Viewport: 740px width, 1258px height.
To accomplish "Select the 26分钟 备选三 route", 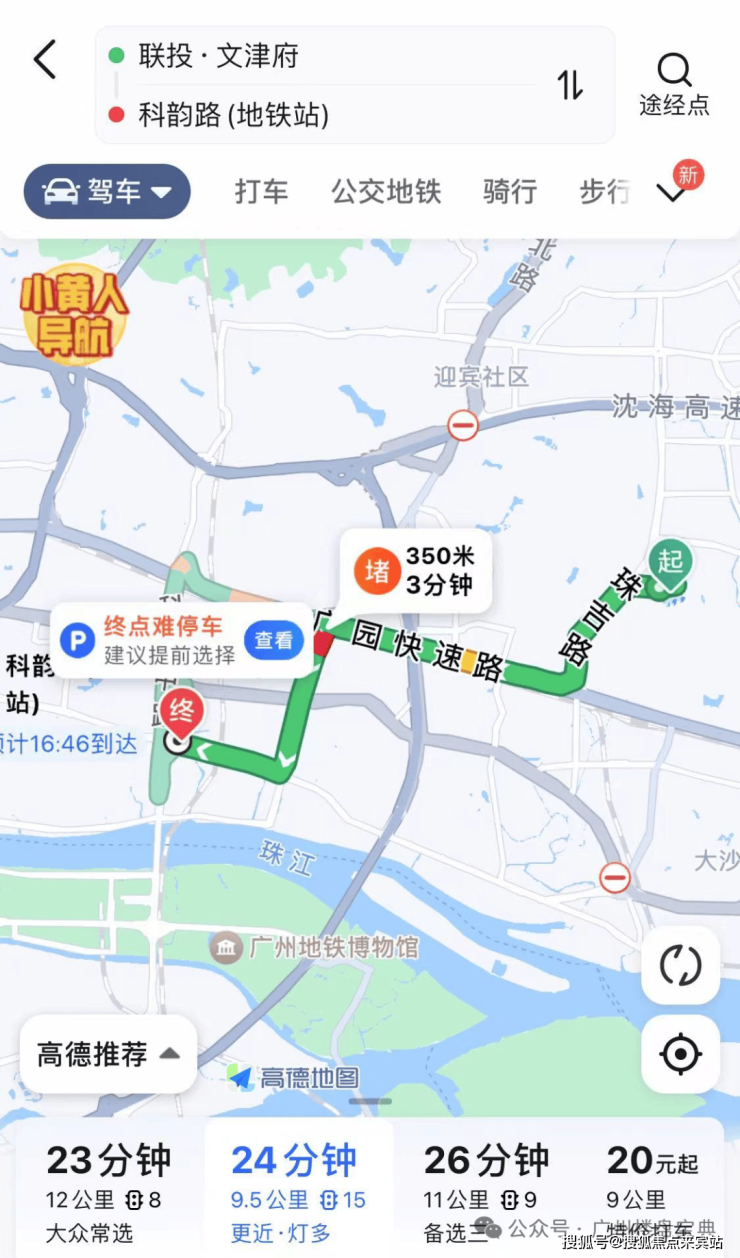I will pyautogui.click(x=486, y=1190).
